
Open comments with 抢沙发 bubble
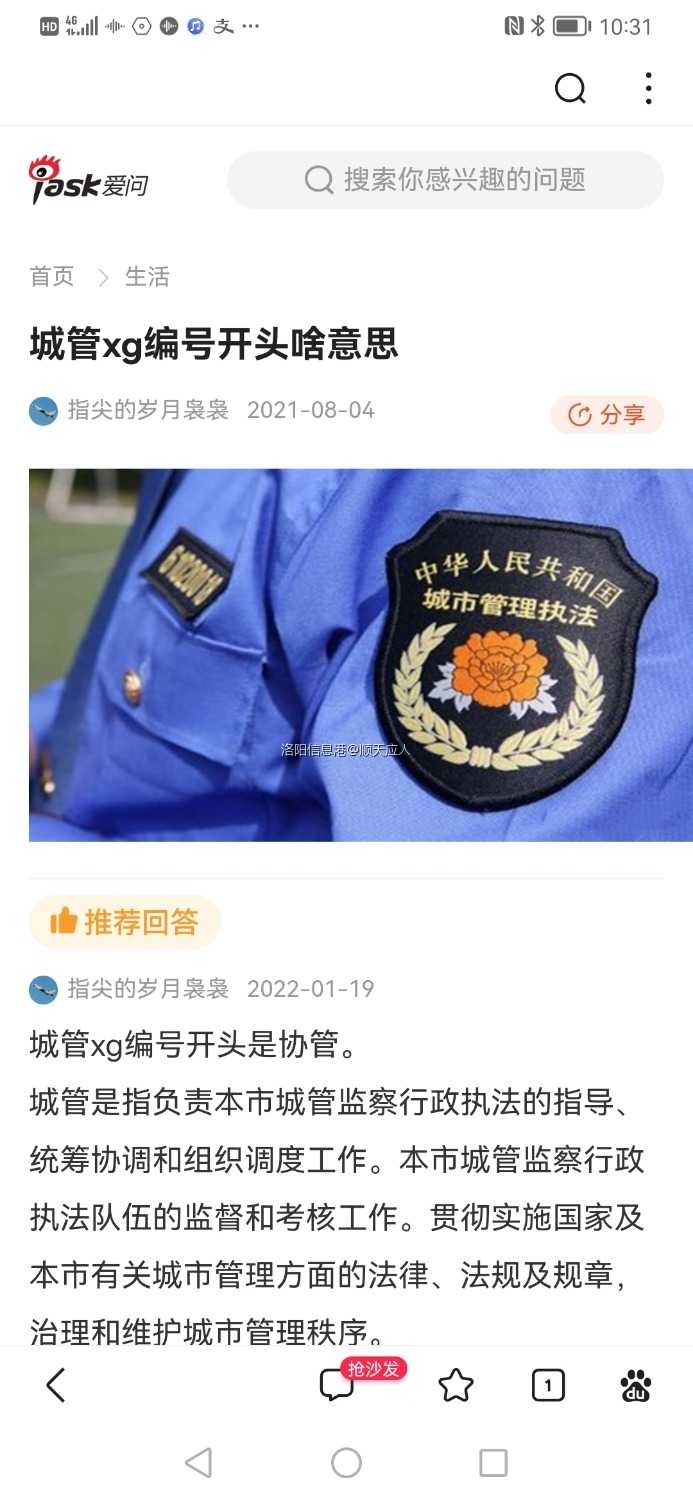point(338,1385)
